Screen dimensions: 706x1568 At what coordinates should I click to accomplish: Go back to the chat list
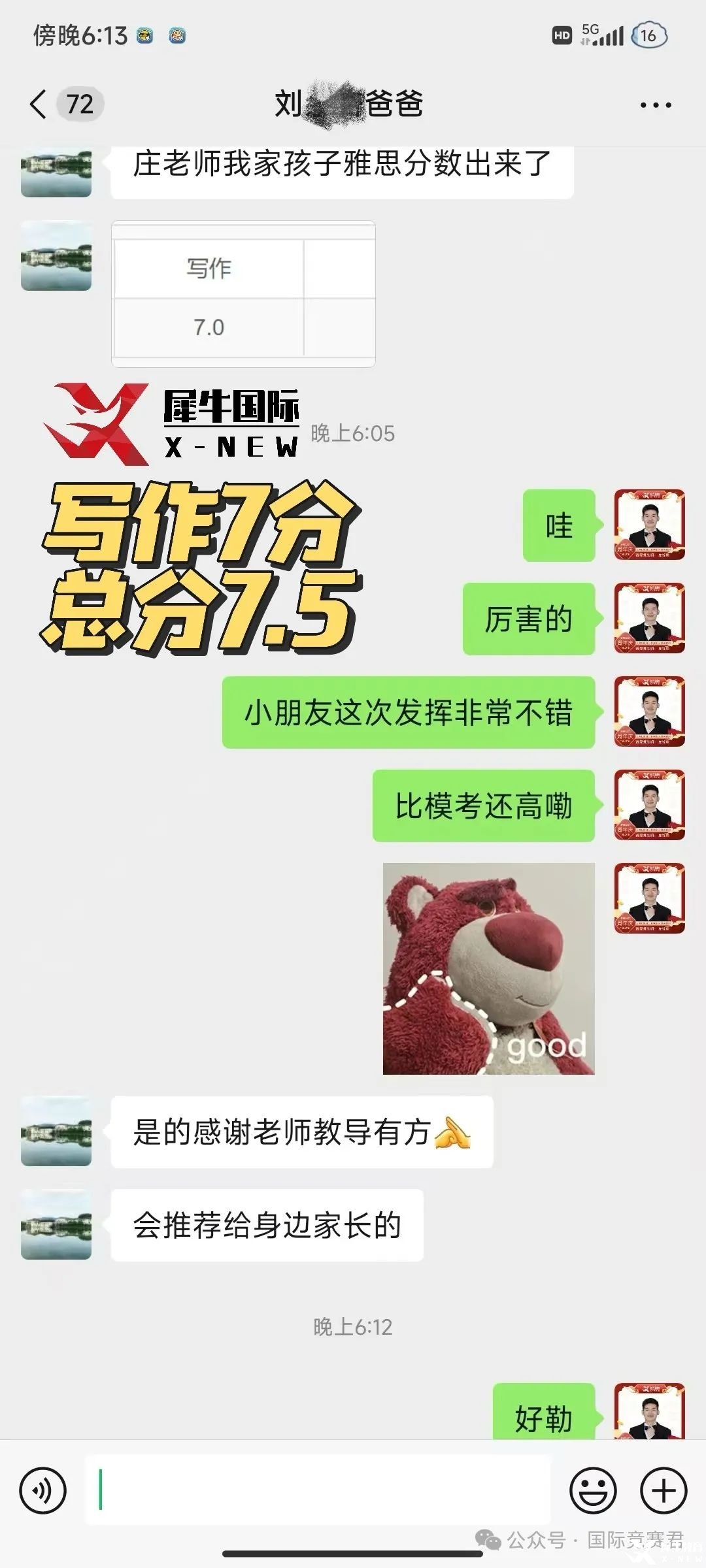click(39, 105)
